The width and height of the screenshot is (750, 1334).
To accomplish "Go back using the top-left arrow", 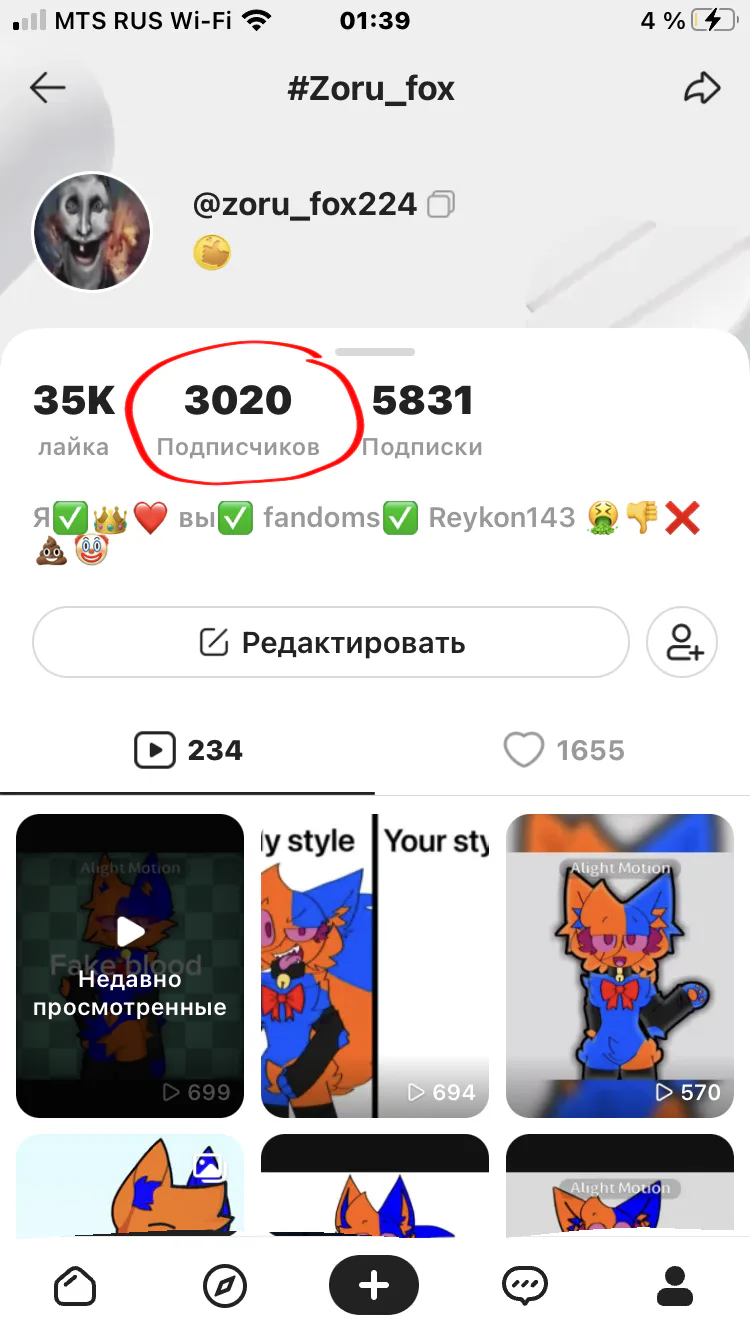I will point(48,89).
